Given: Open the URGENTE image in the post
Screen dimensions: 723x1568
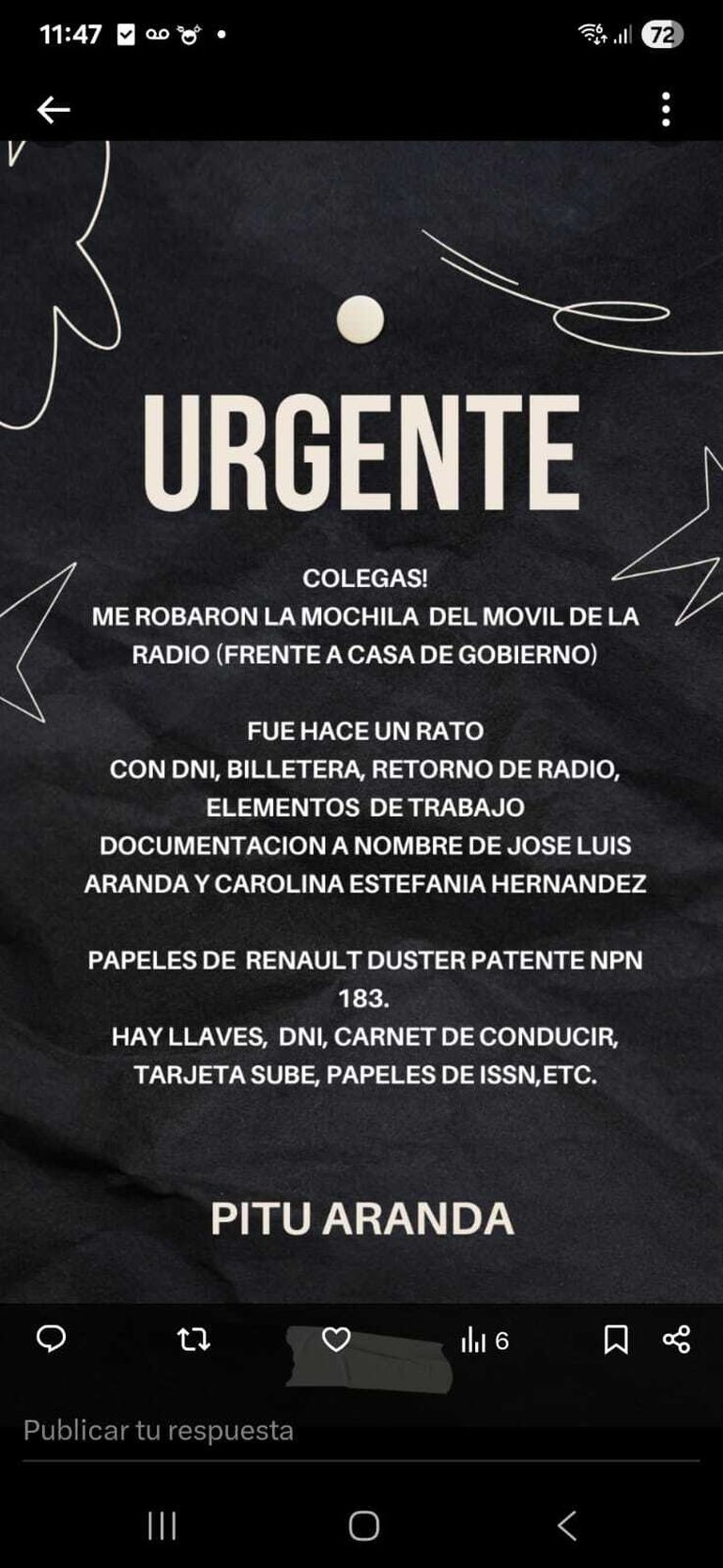Looking at the screenshot, I should point(361,722).
